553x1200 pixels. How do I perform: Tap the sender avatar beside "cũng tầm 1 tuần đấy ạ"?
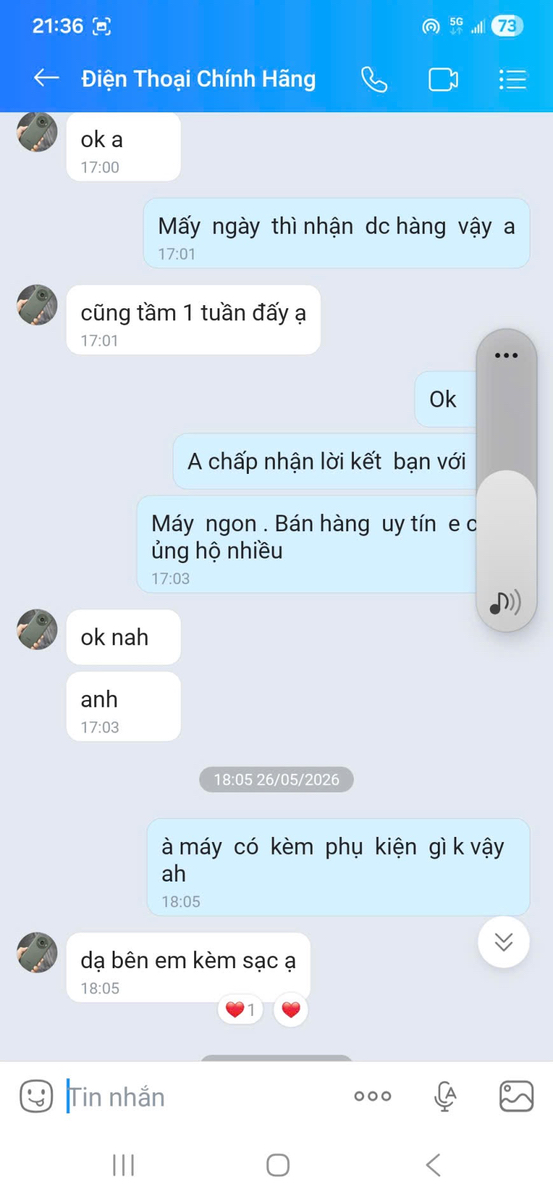pyautogui.click(x=37, y=305)
